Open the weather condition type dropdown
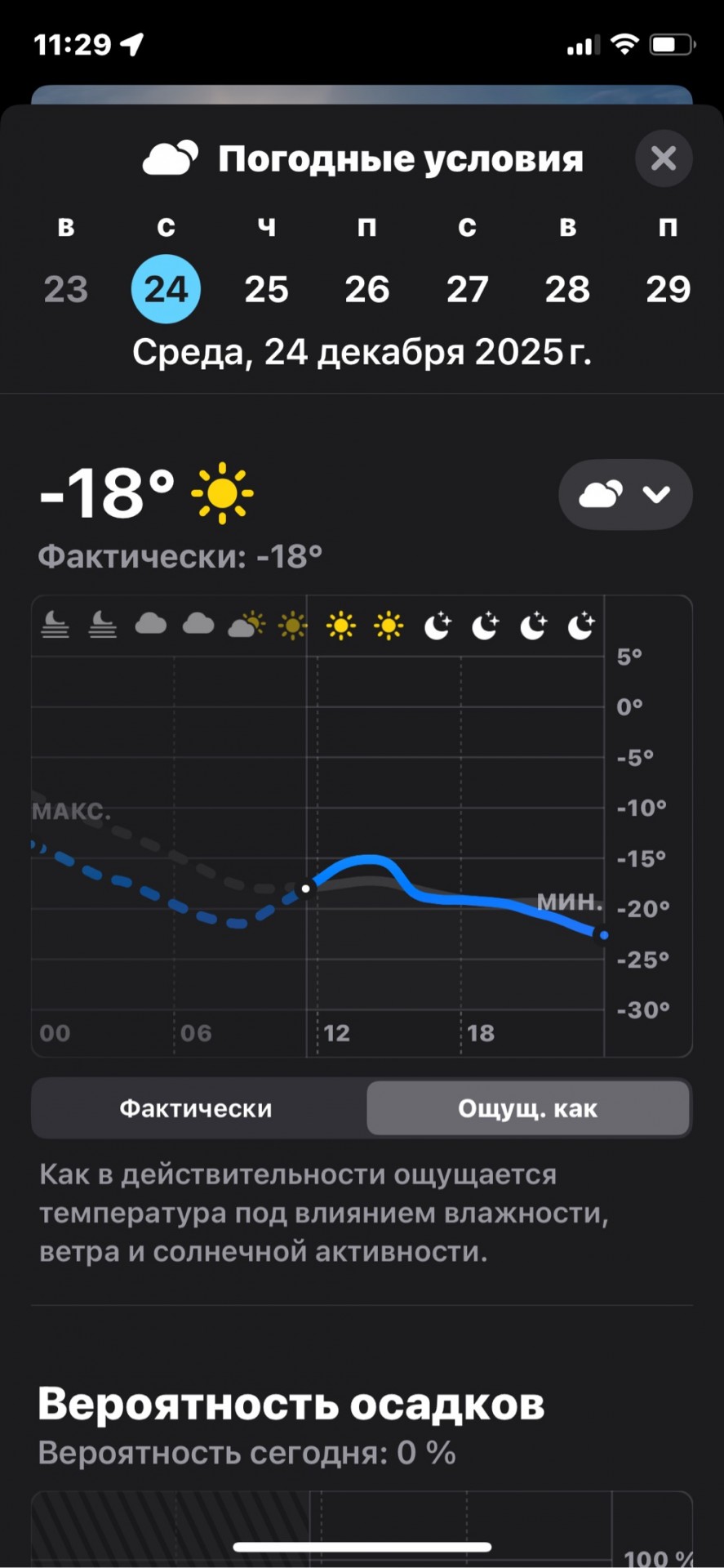The image size is (724, 1568). click(x=625, y=494)
